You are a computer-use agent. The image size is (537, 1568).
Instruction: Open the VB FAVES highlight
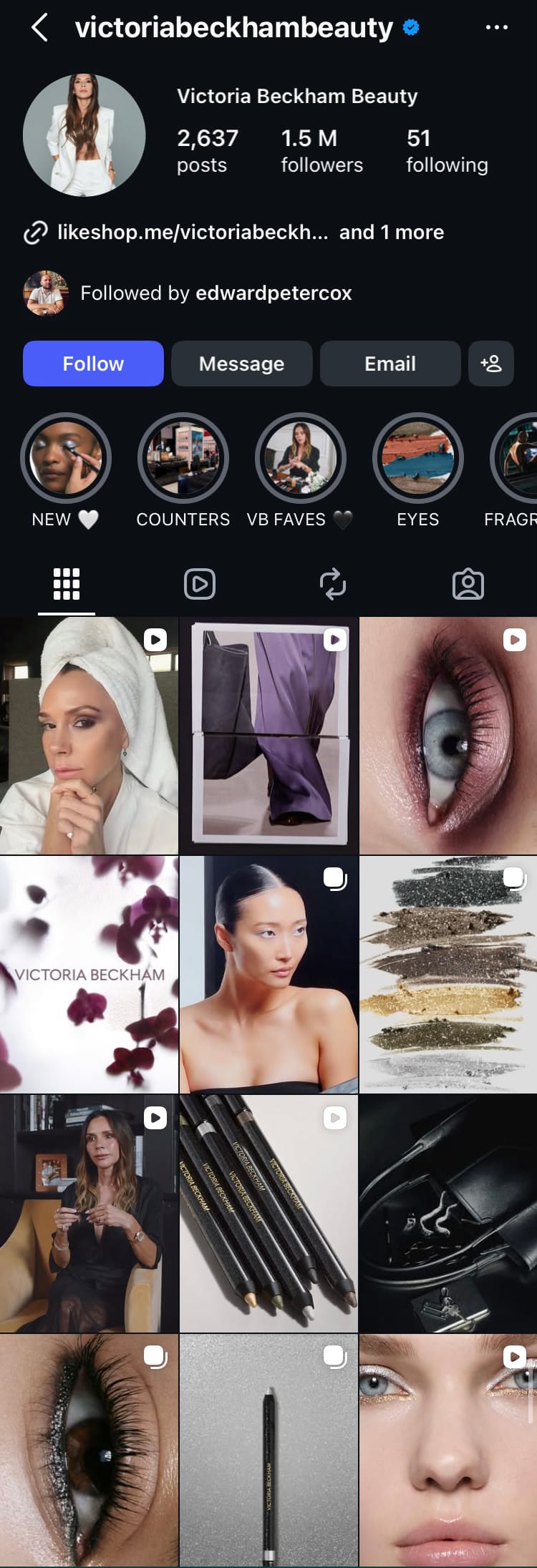point(301,459)
